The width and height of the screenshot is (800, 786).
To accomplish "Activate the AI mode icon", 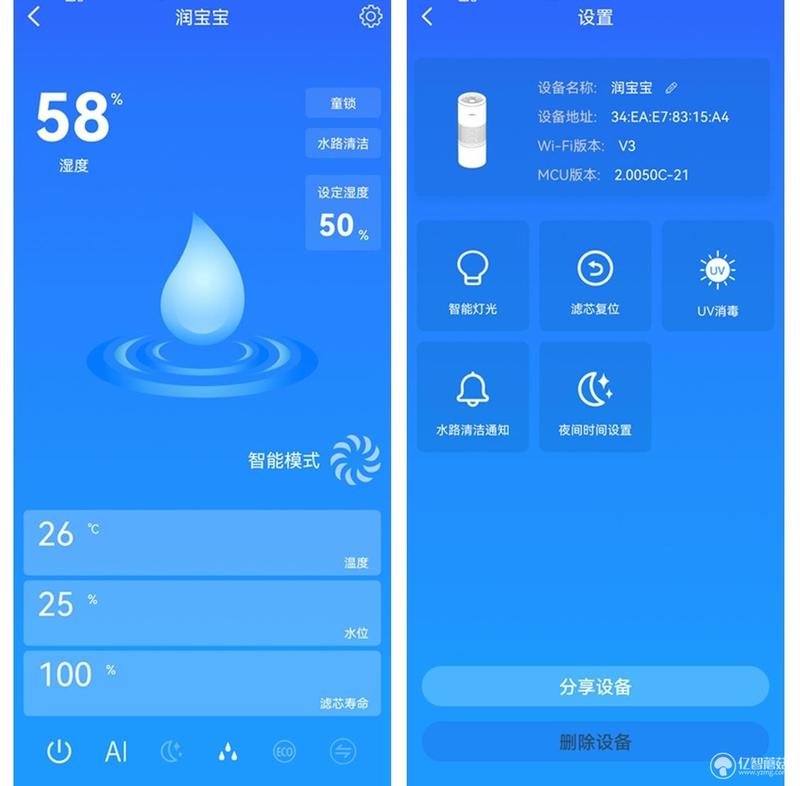I will click(x=116, y=752).
